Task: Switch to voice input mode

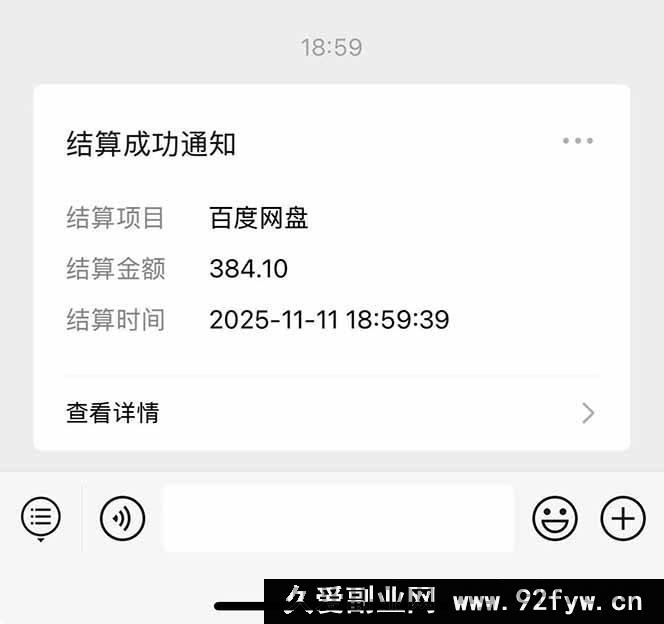Action: point(122,518)
